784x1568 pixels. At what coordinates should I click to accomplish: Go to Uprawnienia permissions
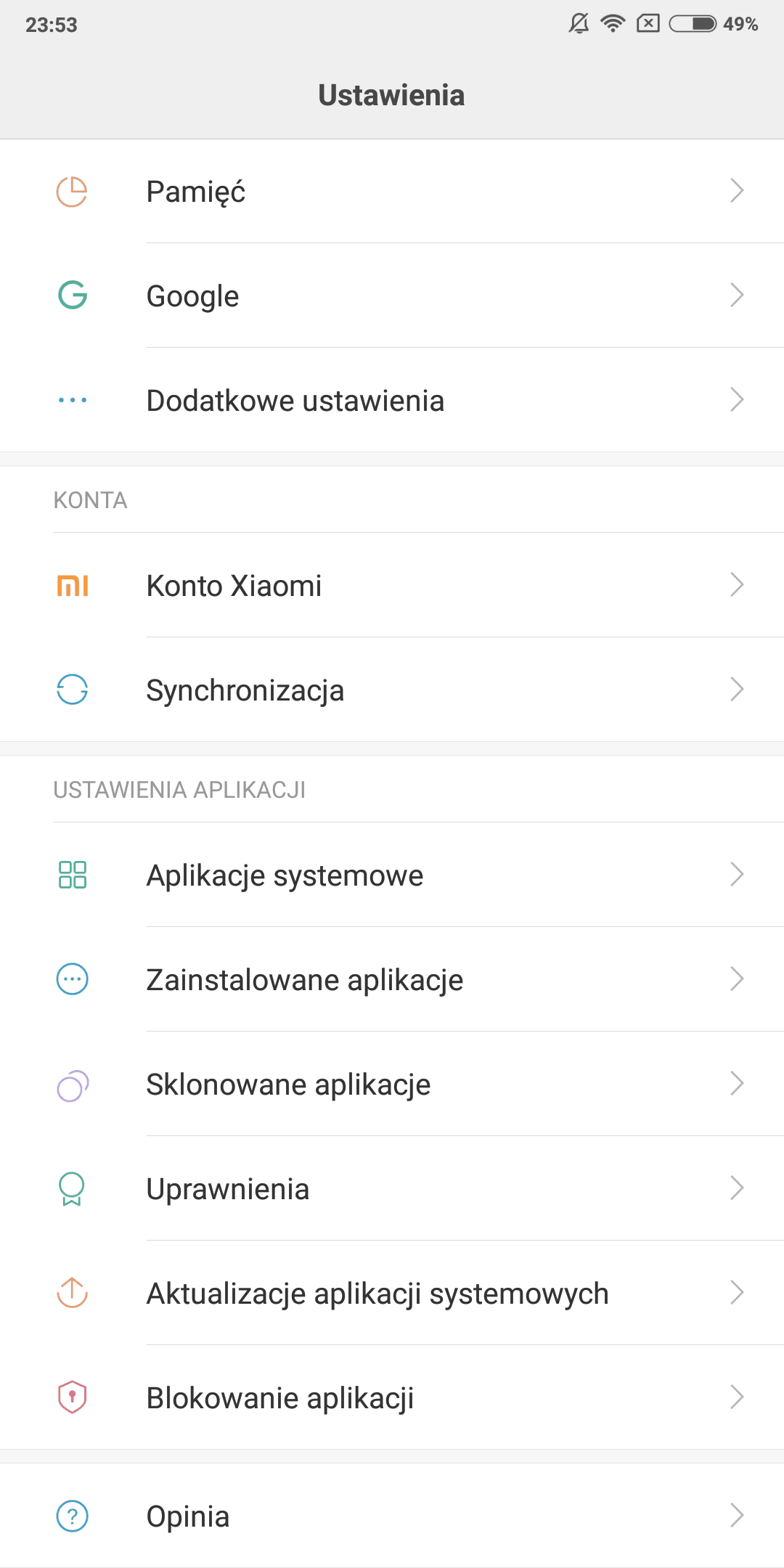click(x=392, y=1189)
